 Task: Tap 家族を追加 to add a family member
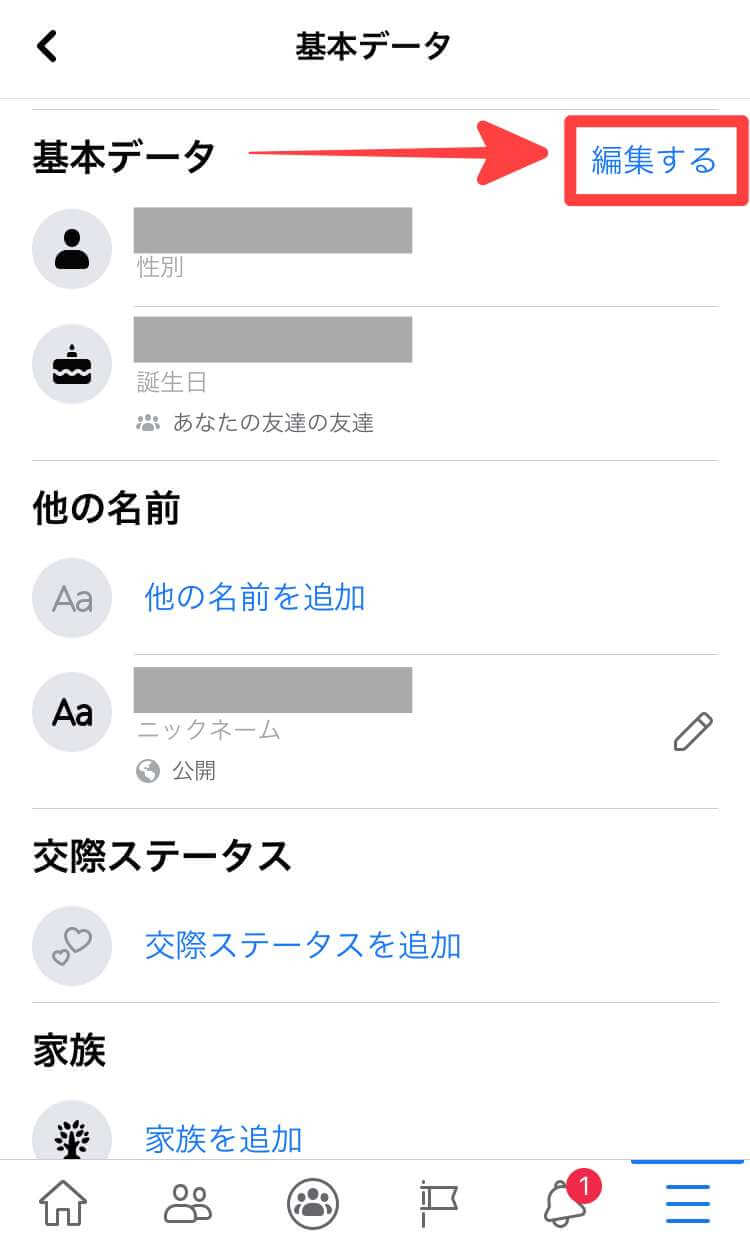click(223, 1138)
